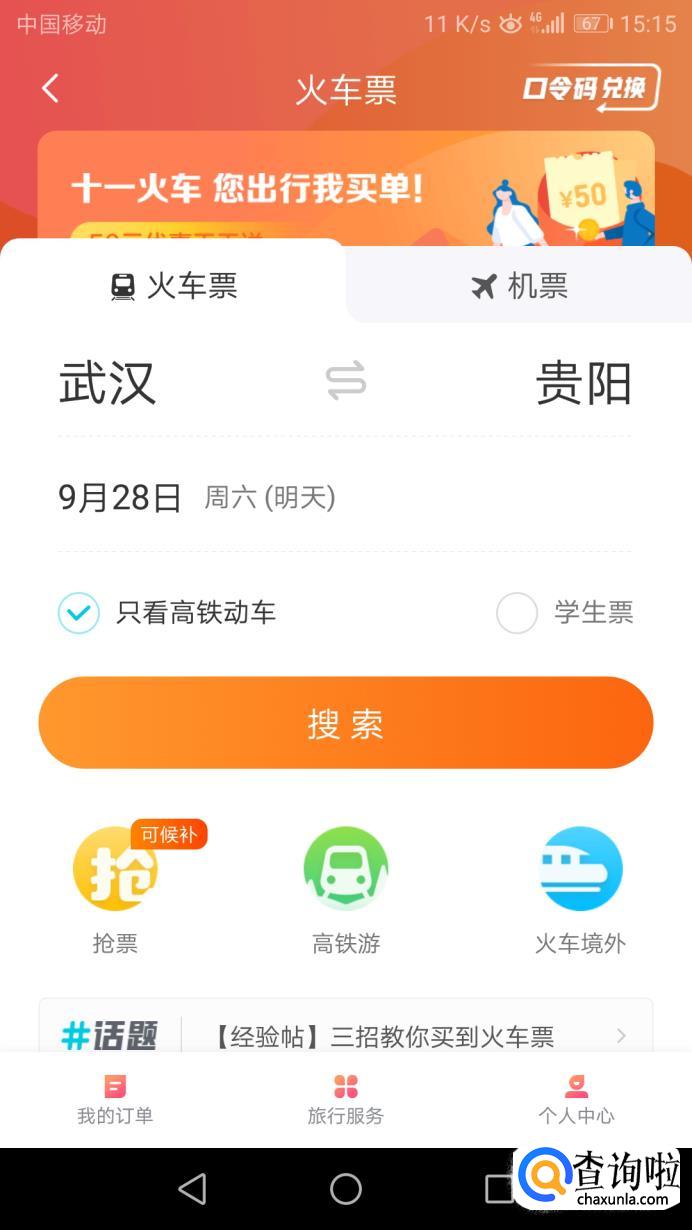
Task: Select the 火车票 tab
Action: point(173,287)
